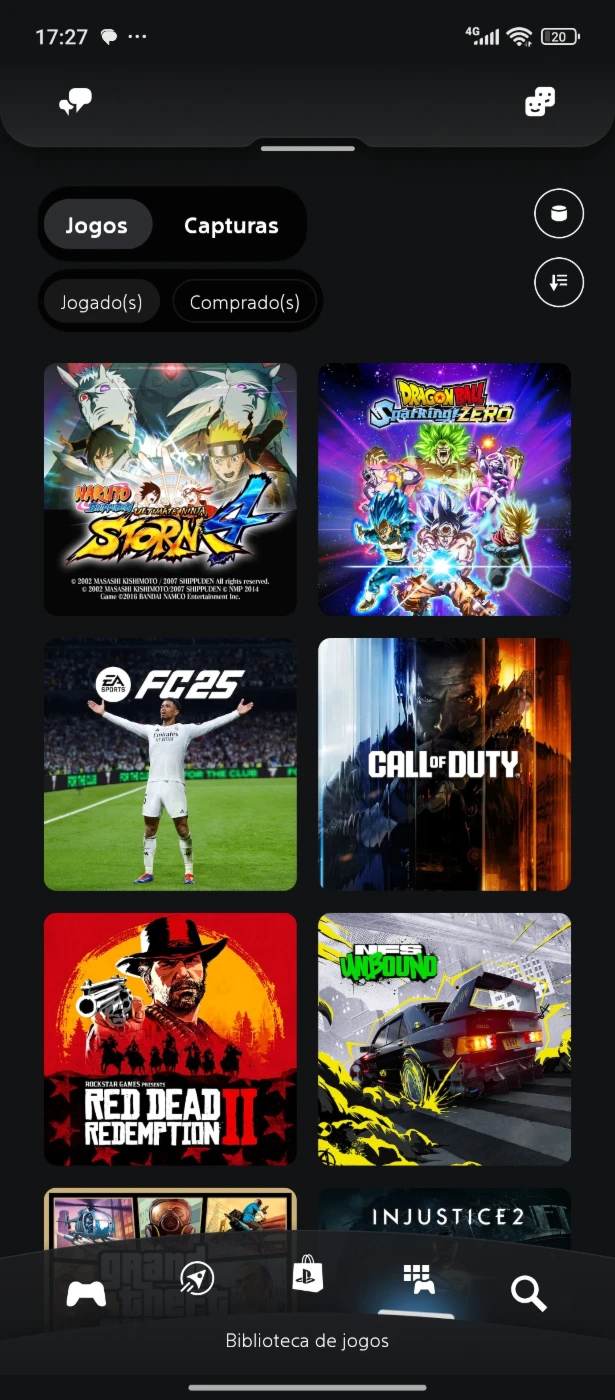Open the dice icon at top right
Screen dimensions: 615x1400
(540, 101)
